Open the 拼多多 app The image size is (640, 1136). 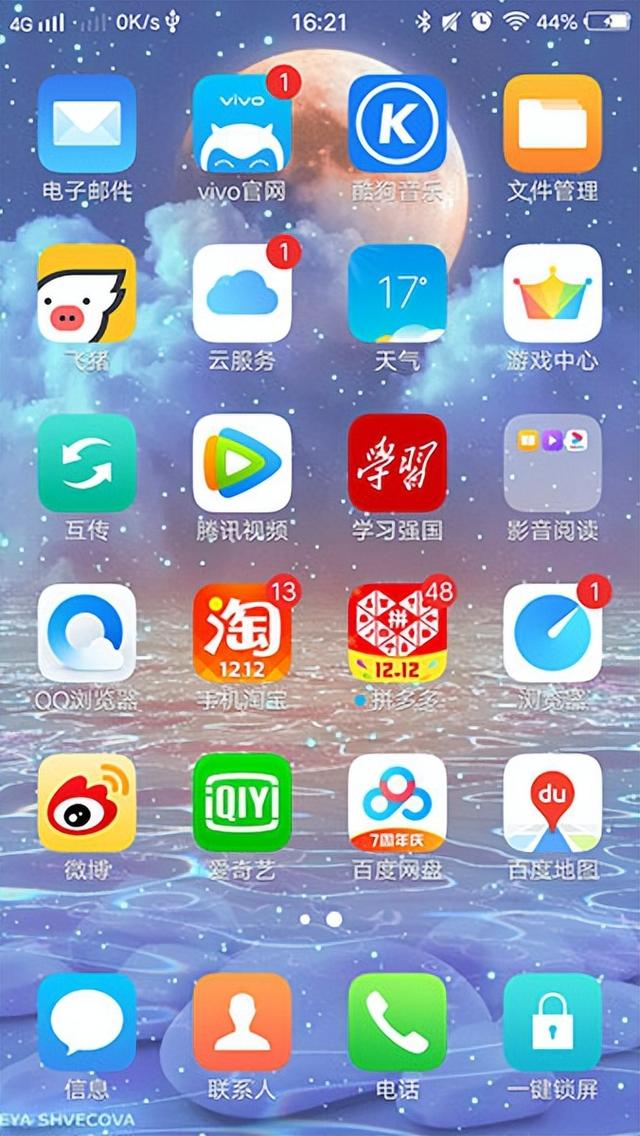click(397, 634)
